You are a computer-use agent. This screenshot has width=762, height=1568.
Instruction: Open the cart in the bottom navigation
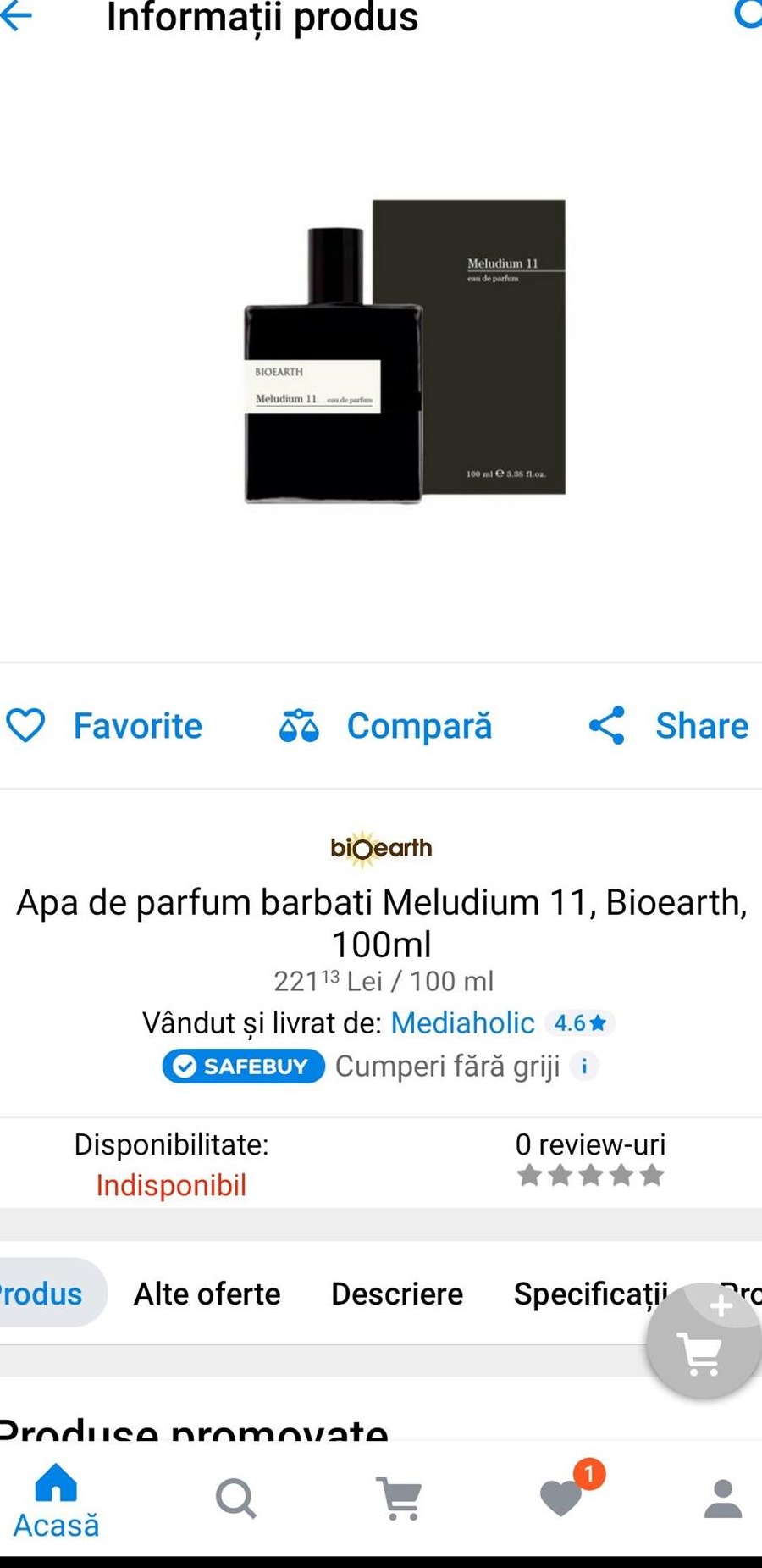pyautogui.click(x=399, y=1499)
